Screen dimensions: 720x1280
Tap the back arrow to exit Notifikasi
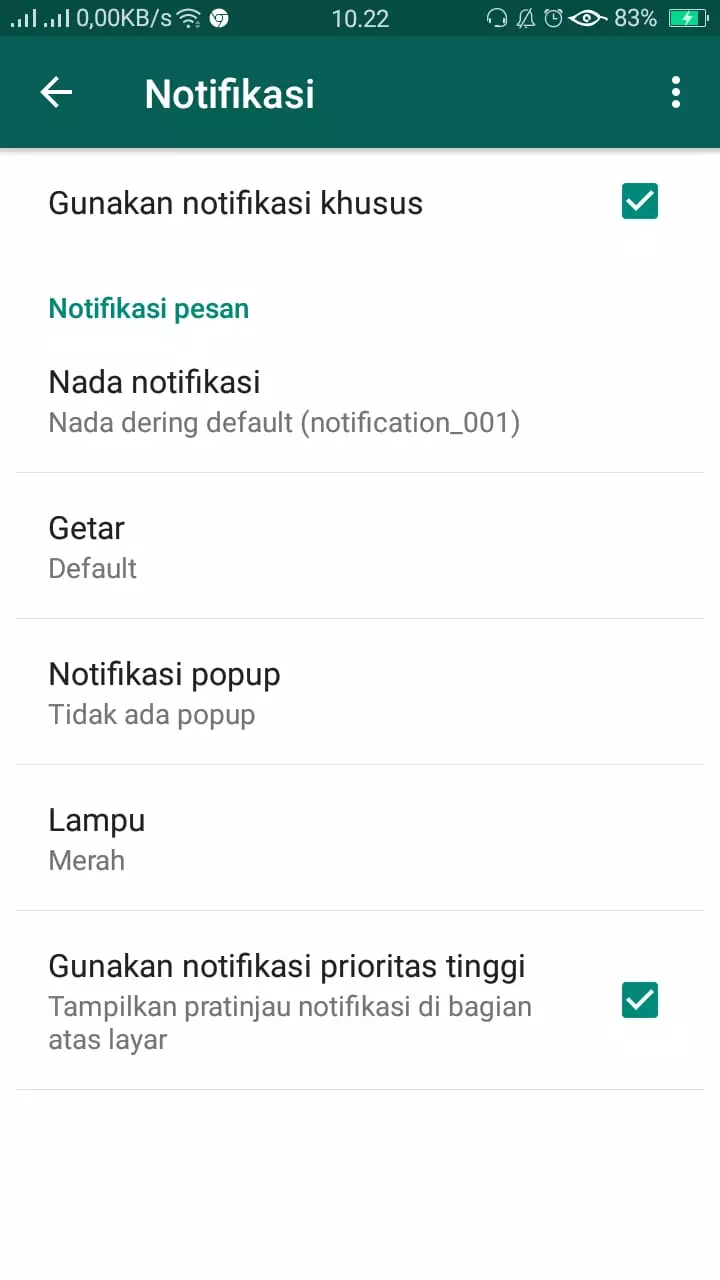[56, 92]
